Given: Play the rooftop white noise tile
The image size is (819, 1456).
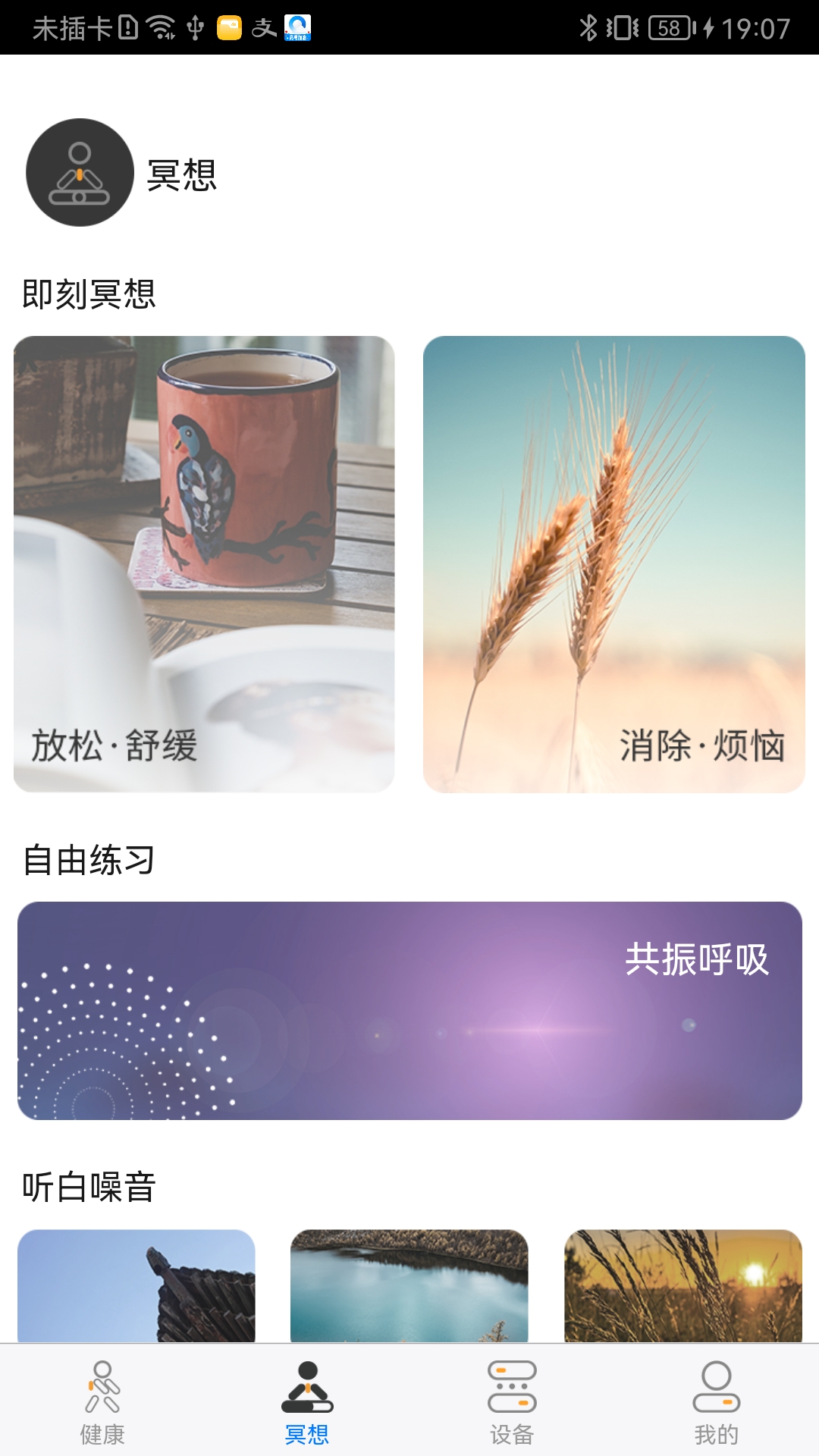Looking at the screenshot, I should (136, 1285).
